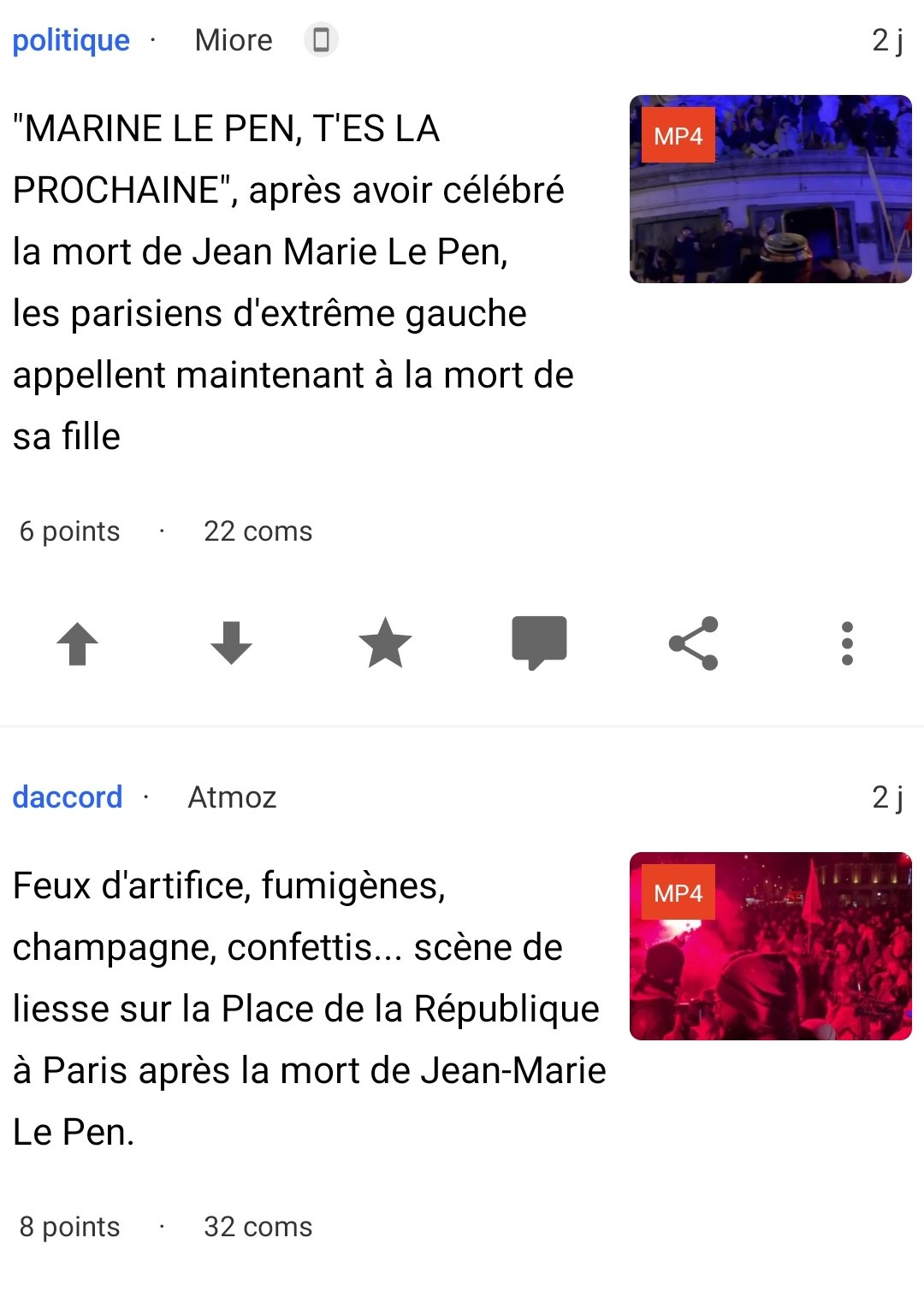
Task: Share the Marine Le Pen post
Action: (x=693, y=643)
